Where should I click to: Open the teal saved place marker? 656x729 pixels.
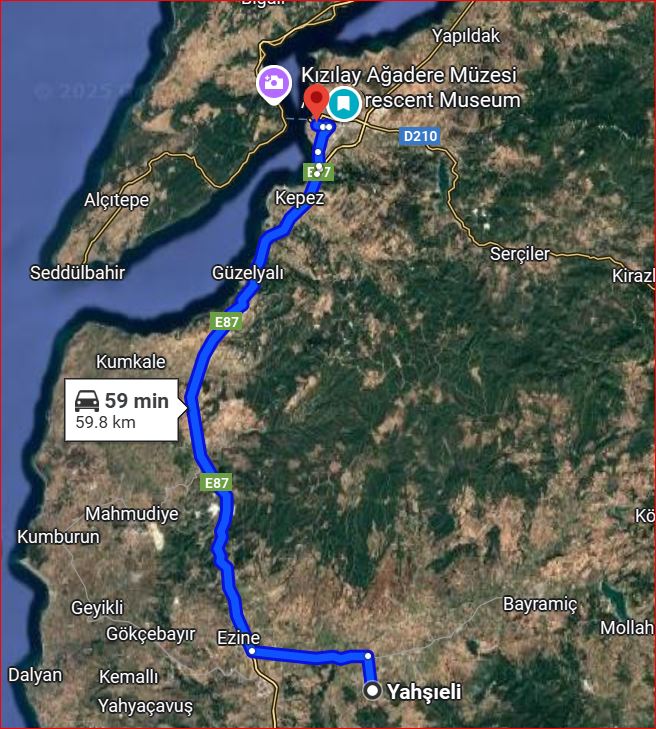344,102
